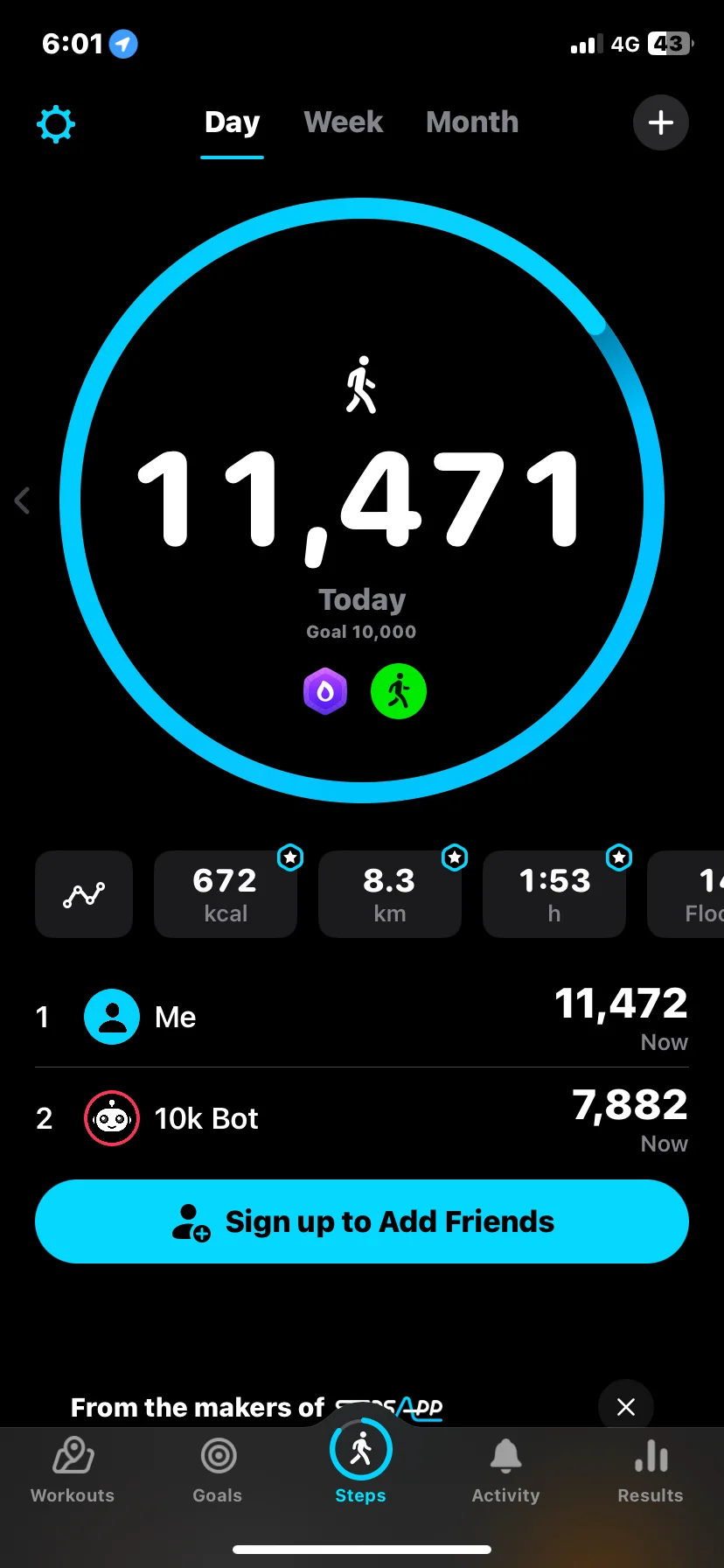Dismiss the From the makers banner
Viewport: 724px width, 1568px height.
click(x=625, y=1406)
